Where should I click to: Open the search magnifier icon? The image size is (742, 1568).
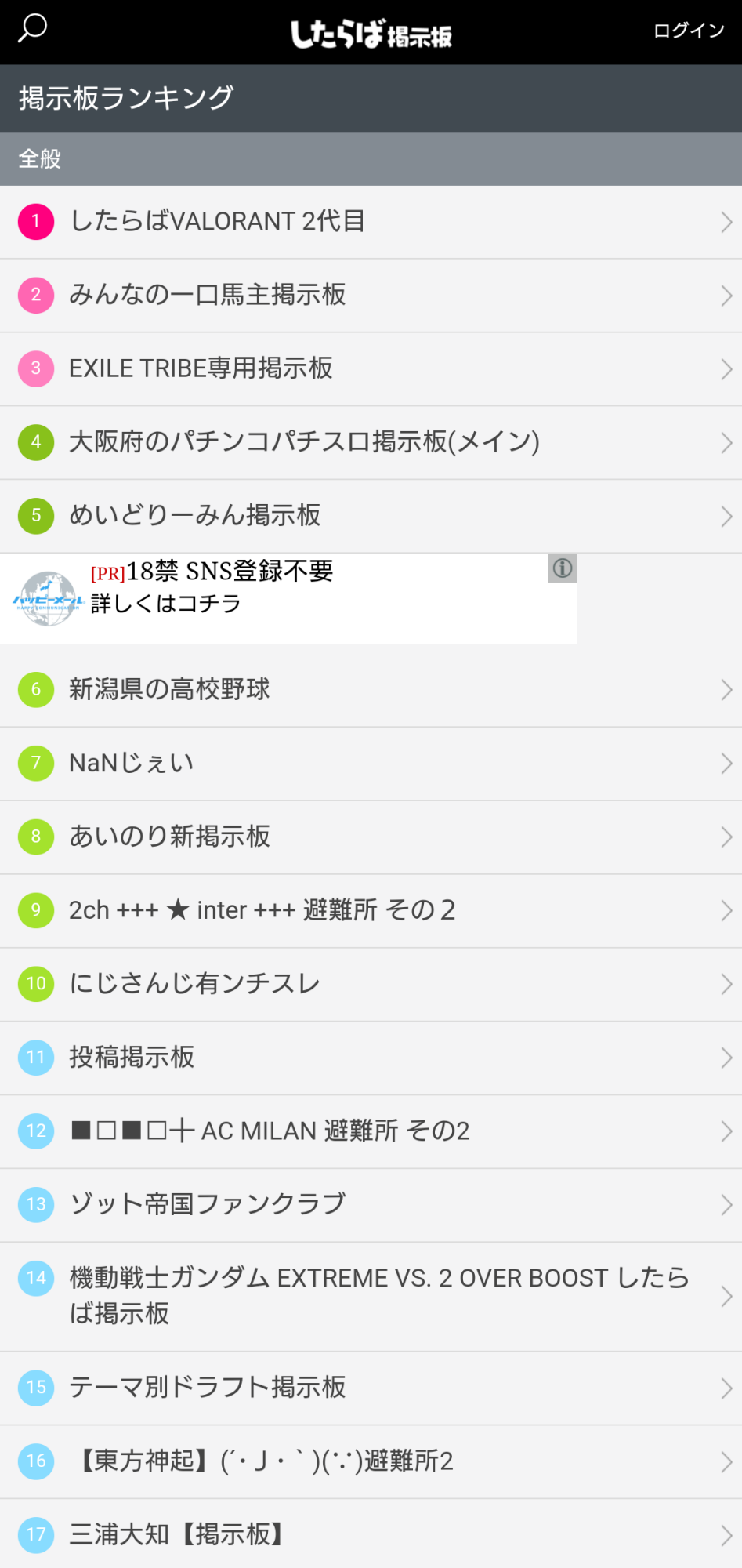[x=32, y=29]
